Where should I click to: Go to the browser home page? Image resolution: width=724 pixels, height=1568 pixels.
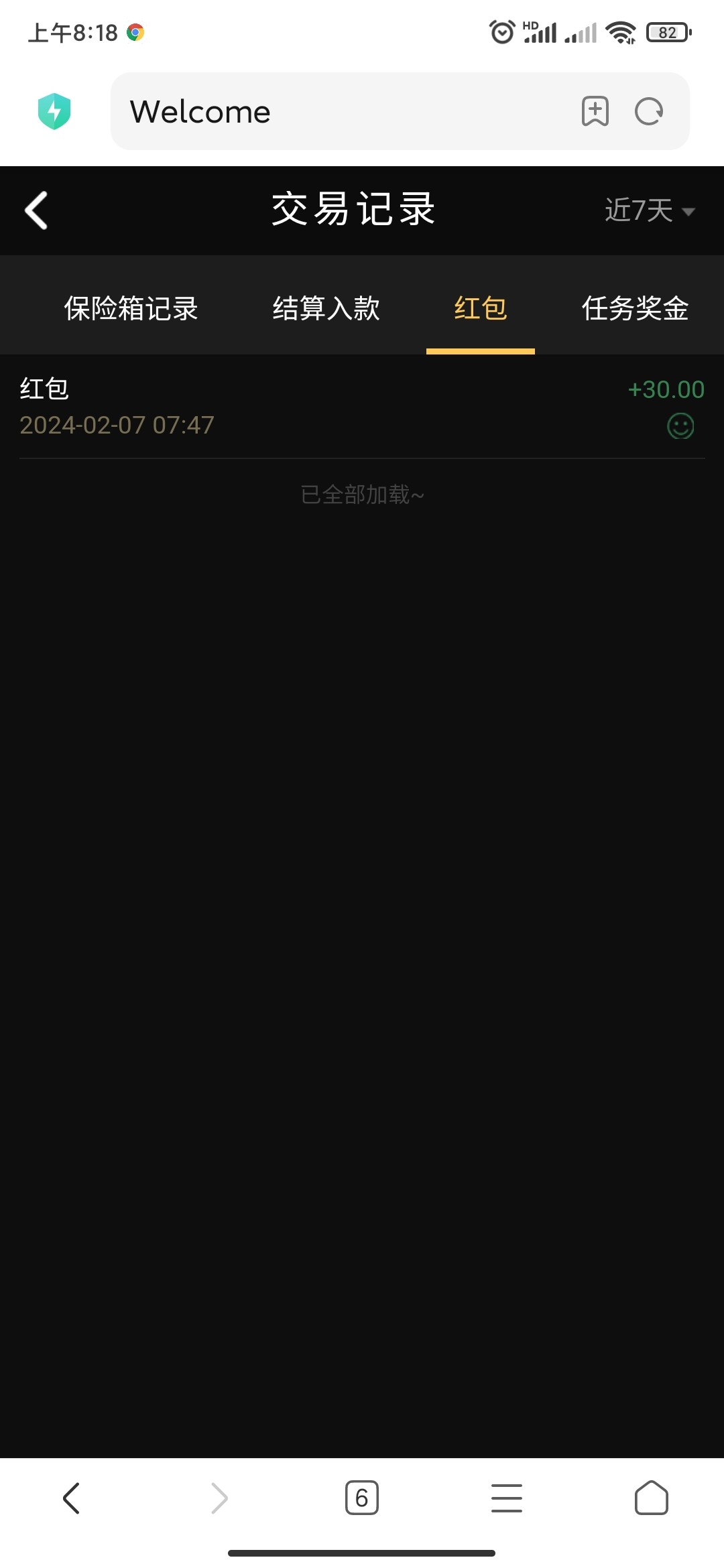pos(651,1498)
